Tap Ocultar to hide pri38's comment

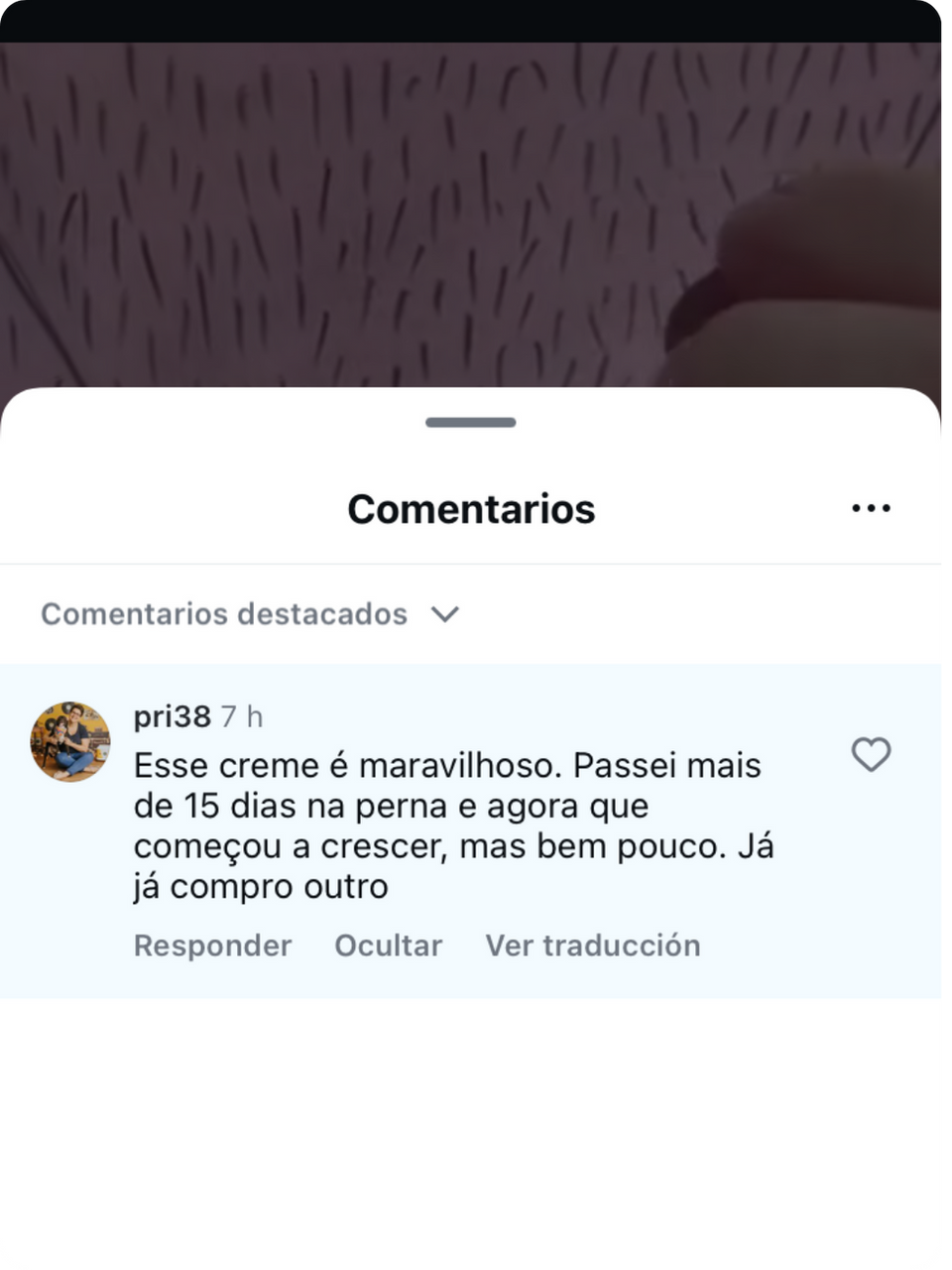[388, 946]
